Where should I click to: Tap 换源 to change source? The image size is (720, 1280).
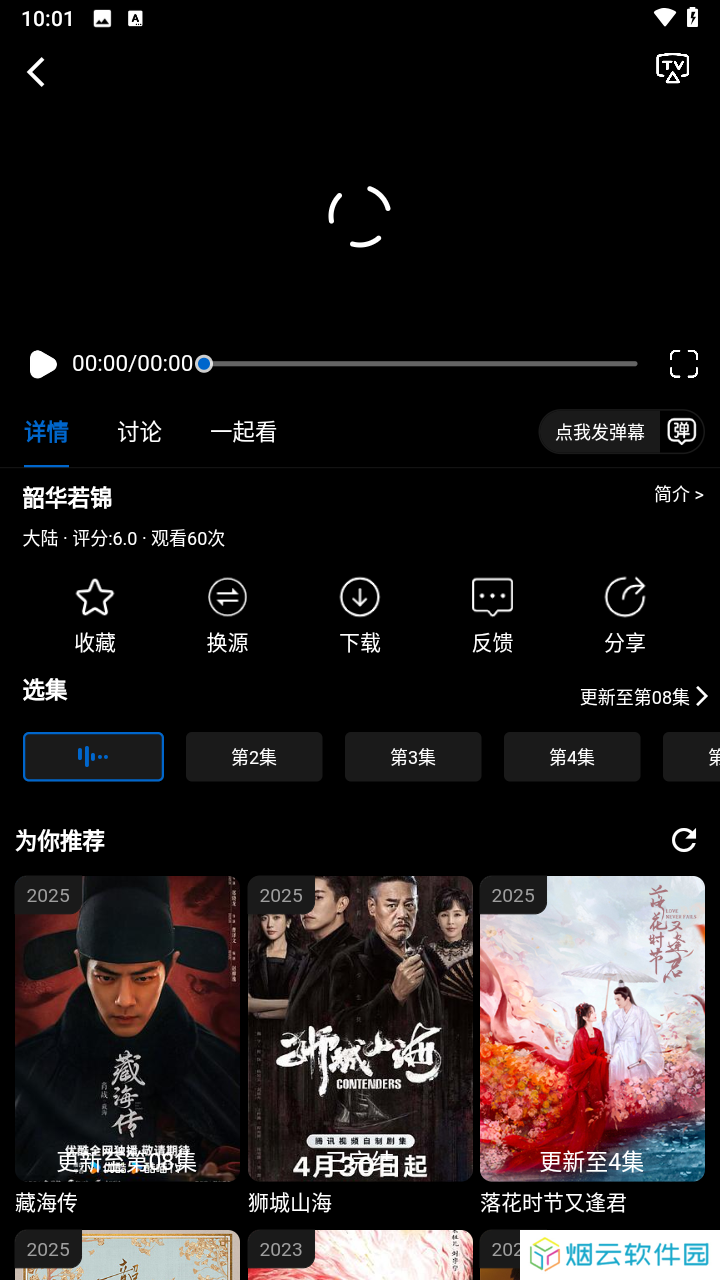(x=227, y=616)
